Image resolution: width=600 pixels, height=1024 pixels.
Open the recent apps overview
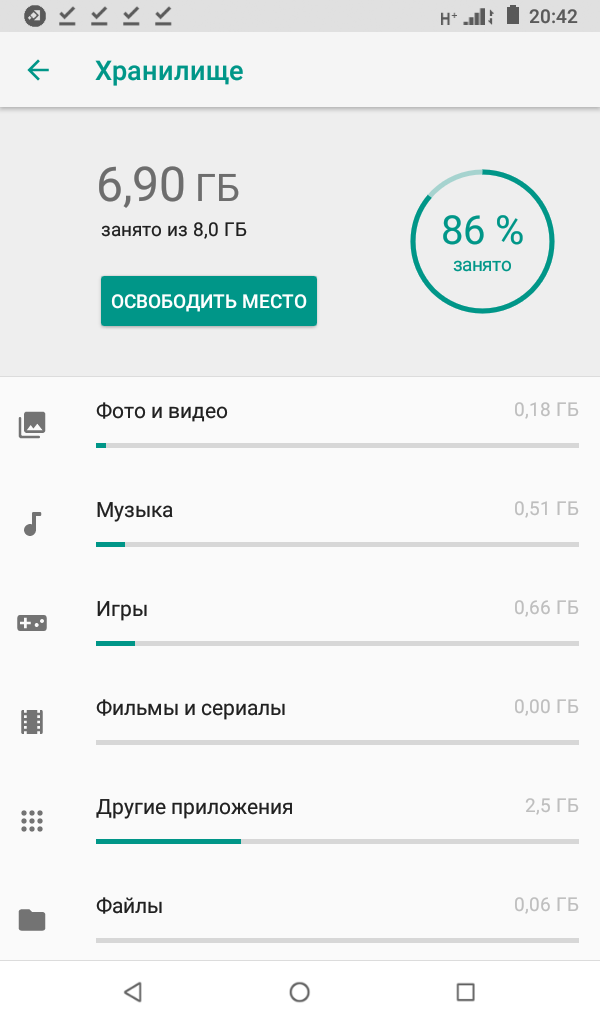(x=465, y=992)
